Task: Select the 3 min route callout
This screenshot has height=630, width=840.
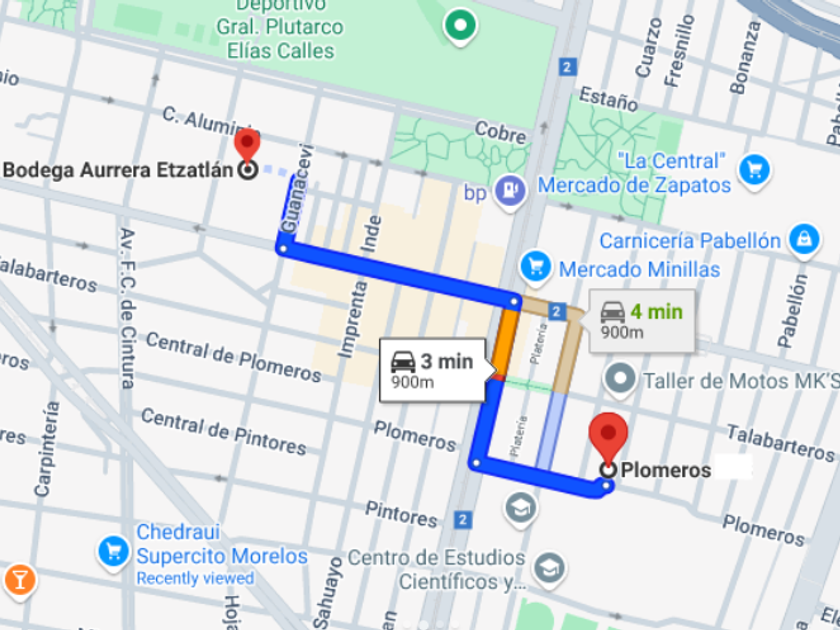Action: pos(433,370)
